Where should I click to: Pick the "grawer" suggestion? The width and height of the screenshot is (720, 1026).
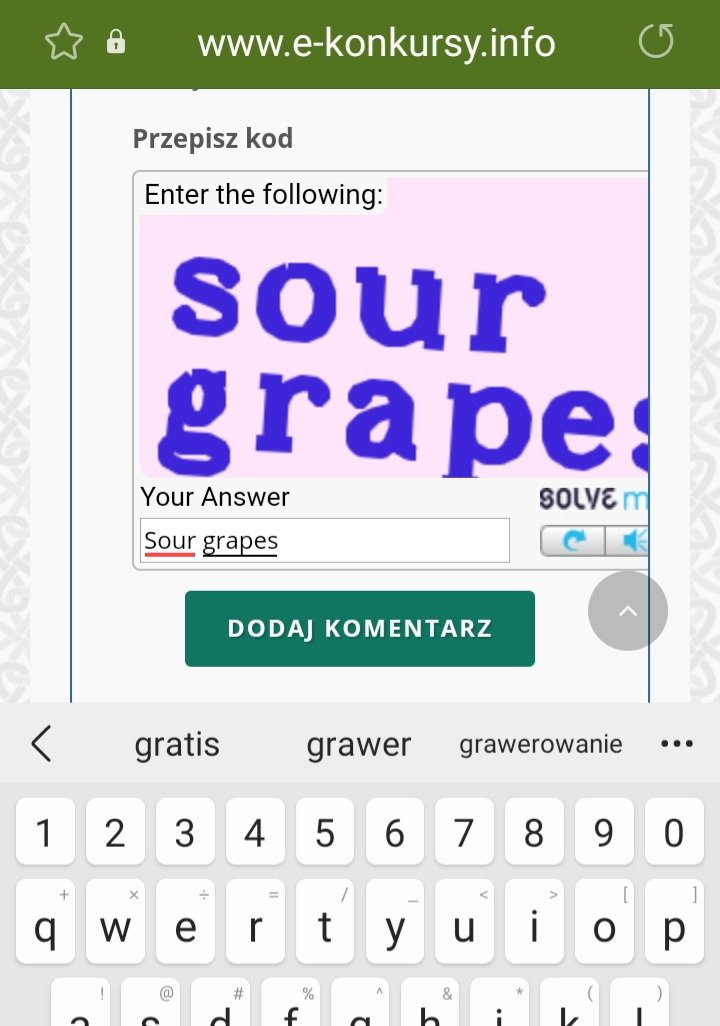pos(358,744)
